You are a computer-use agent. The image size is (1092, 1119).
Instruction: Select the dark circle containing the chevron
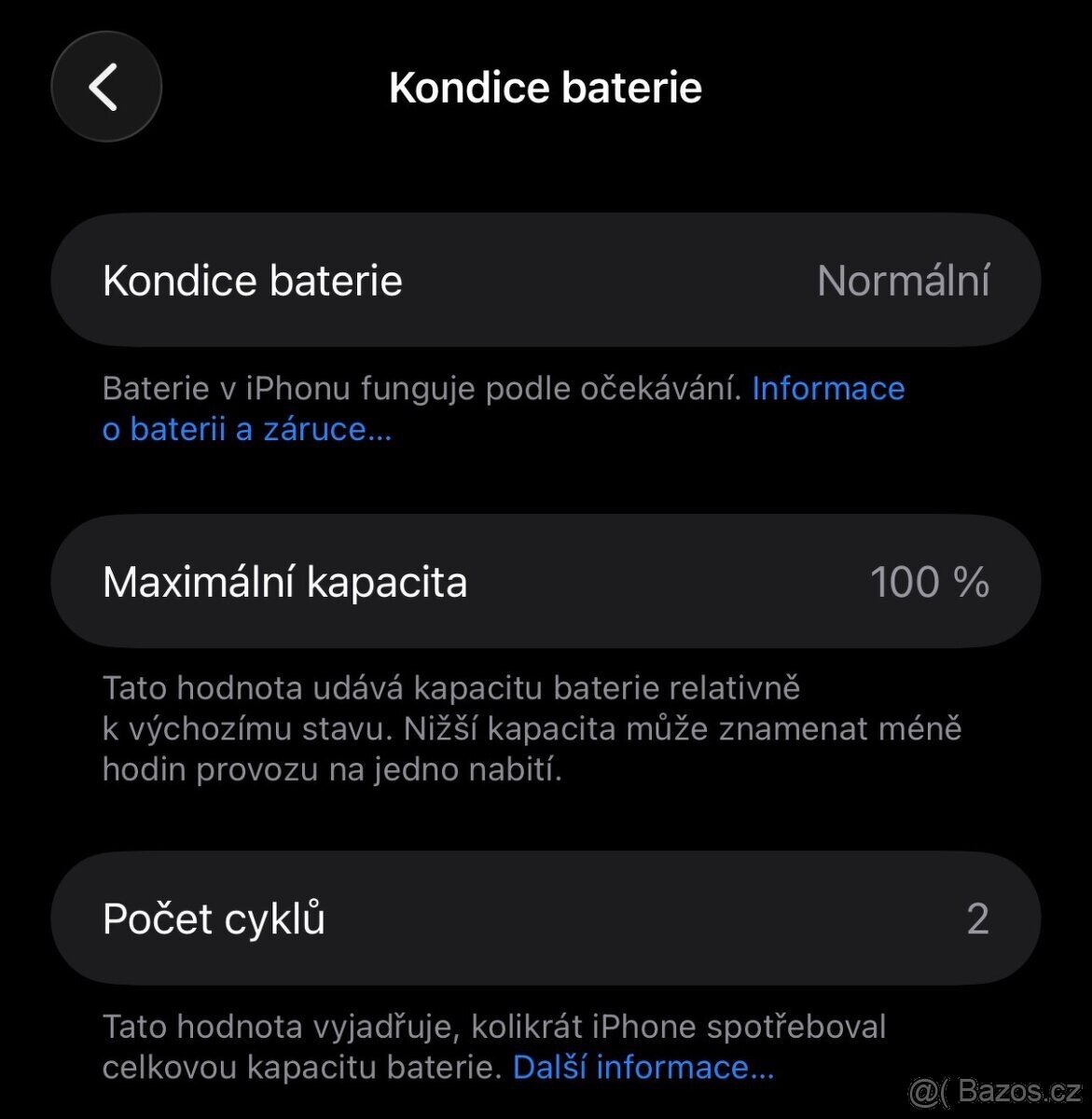pyautogui.click(x=105, y=86)
